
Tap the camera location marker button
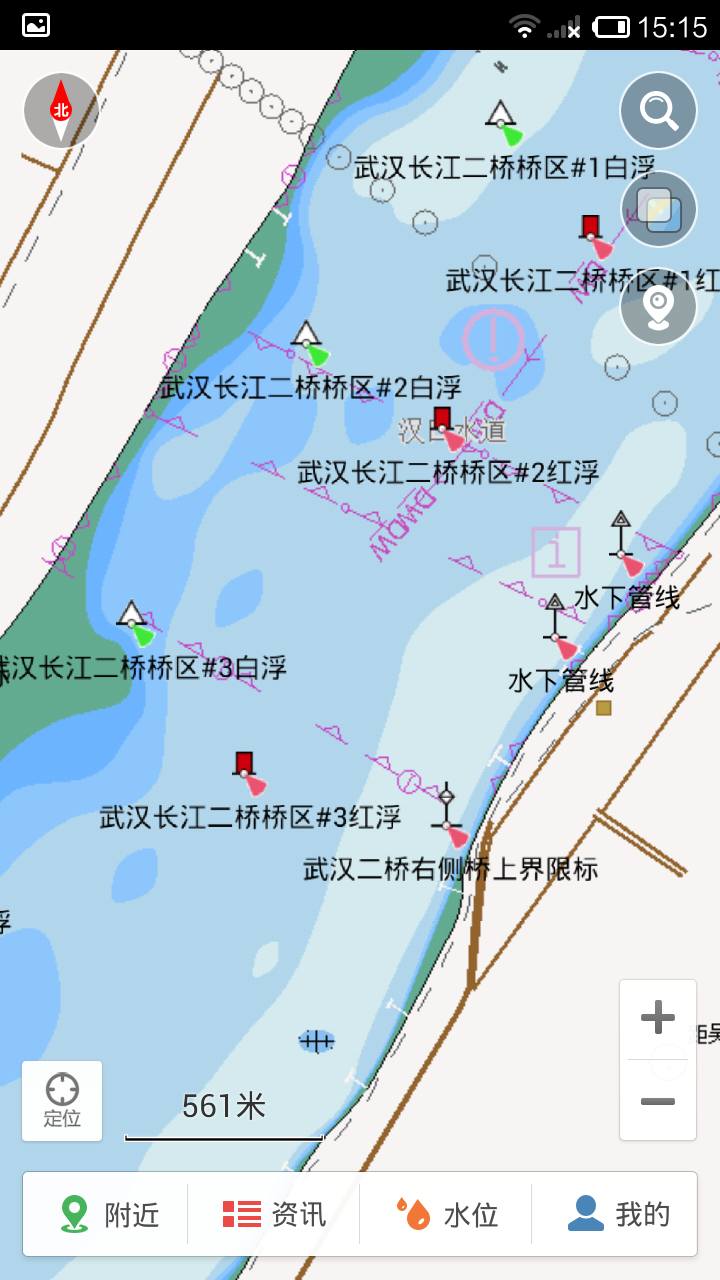coord(658,307)
